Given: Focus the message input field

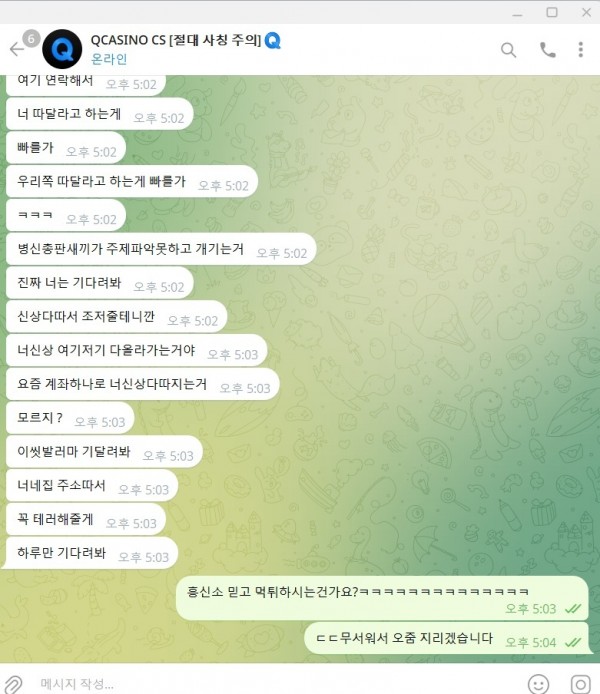Looking at the screenshot, I should (x=270, y=685).
